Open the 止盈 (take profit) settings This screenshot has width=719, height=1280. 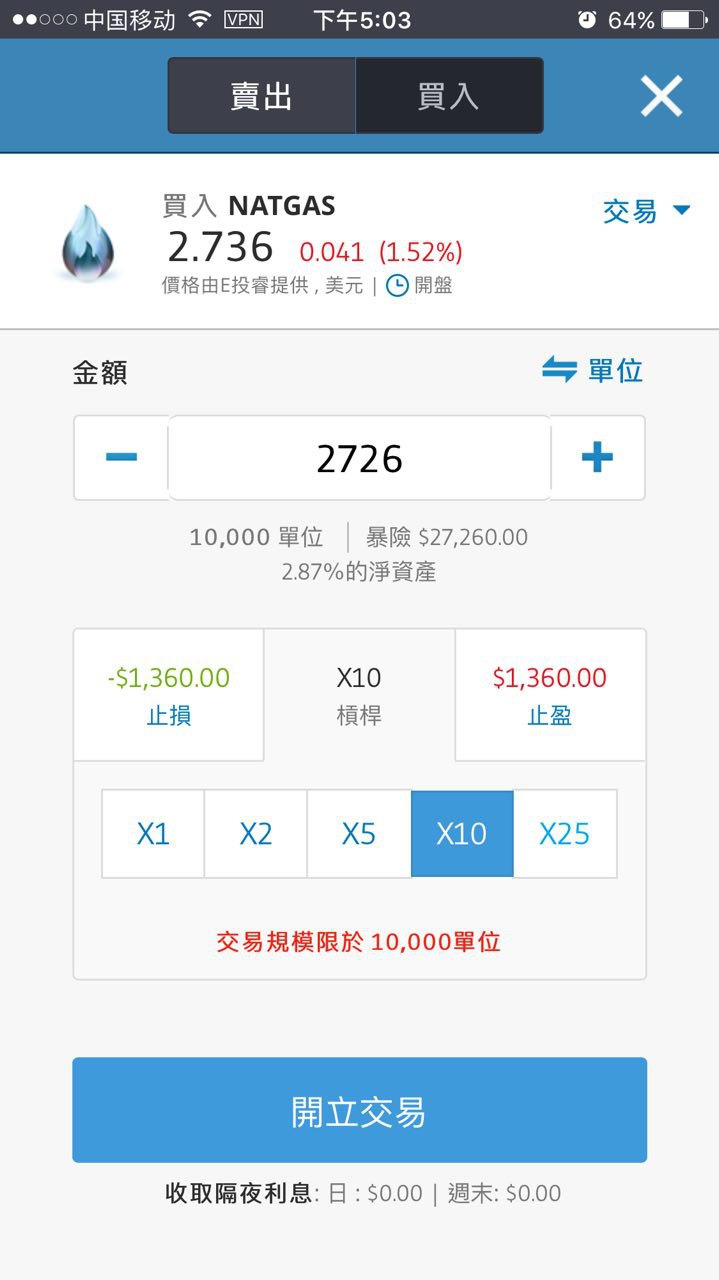tap(550, 695)
